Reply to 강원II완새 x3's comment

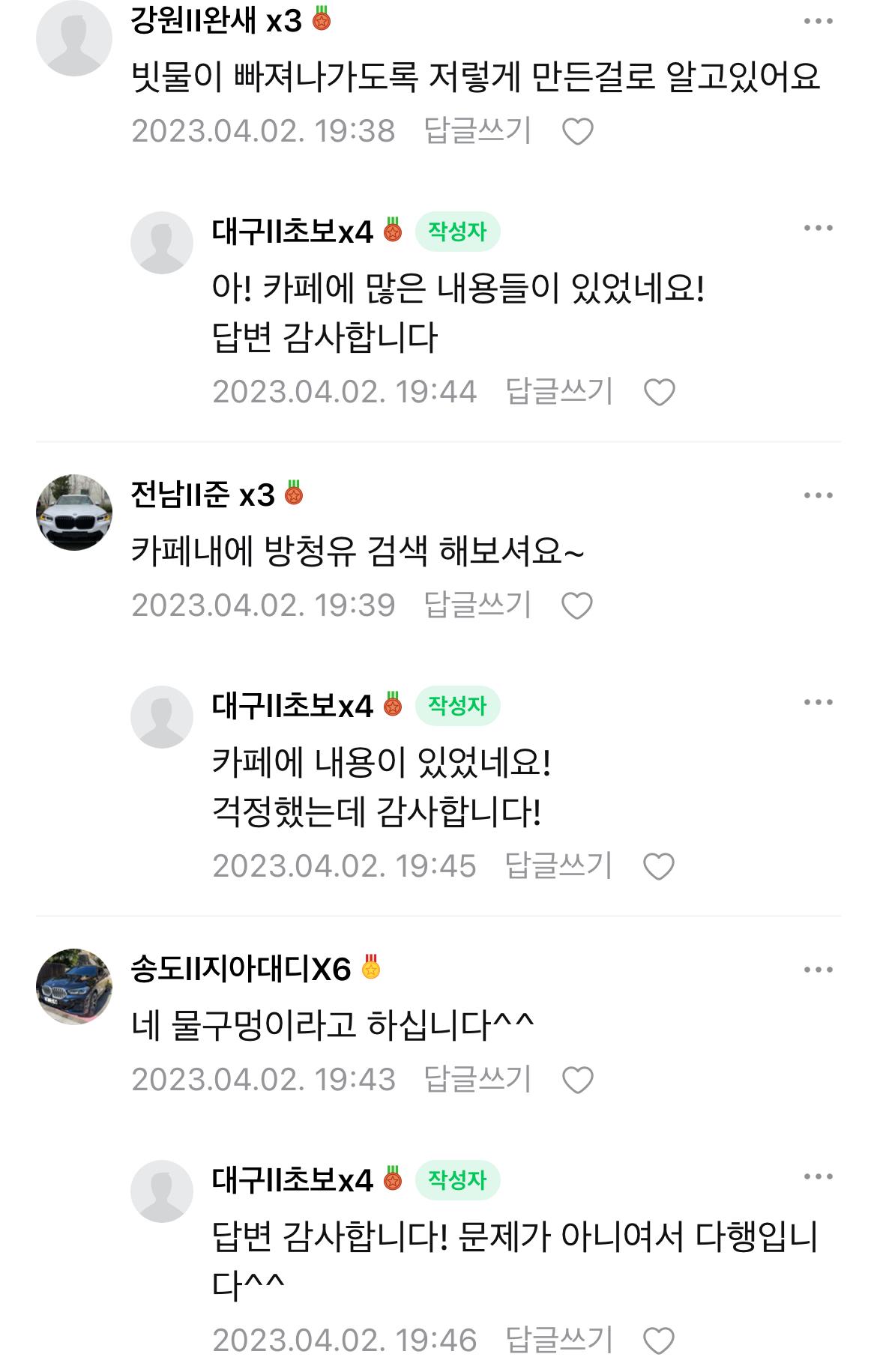pos(477,131)
